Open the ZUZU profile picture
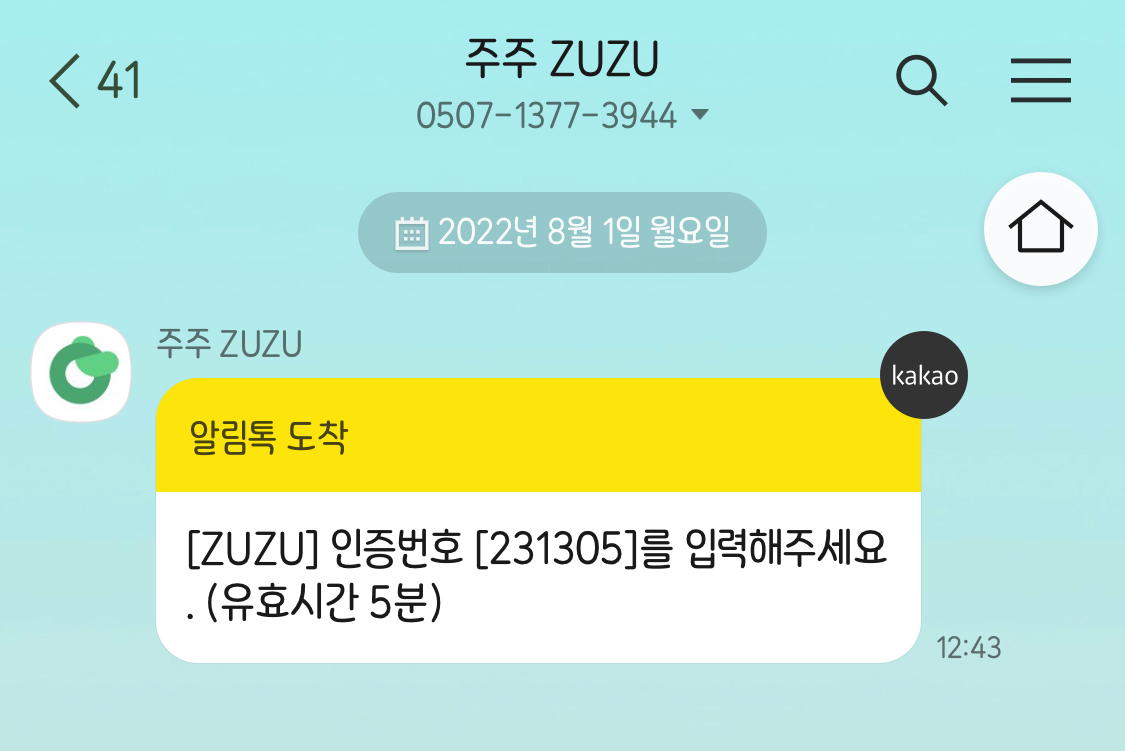Image resolution: width=1125 pixels, height=751 pixels. pos(82,371)
